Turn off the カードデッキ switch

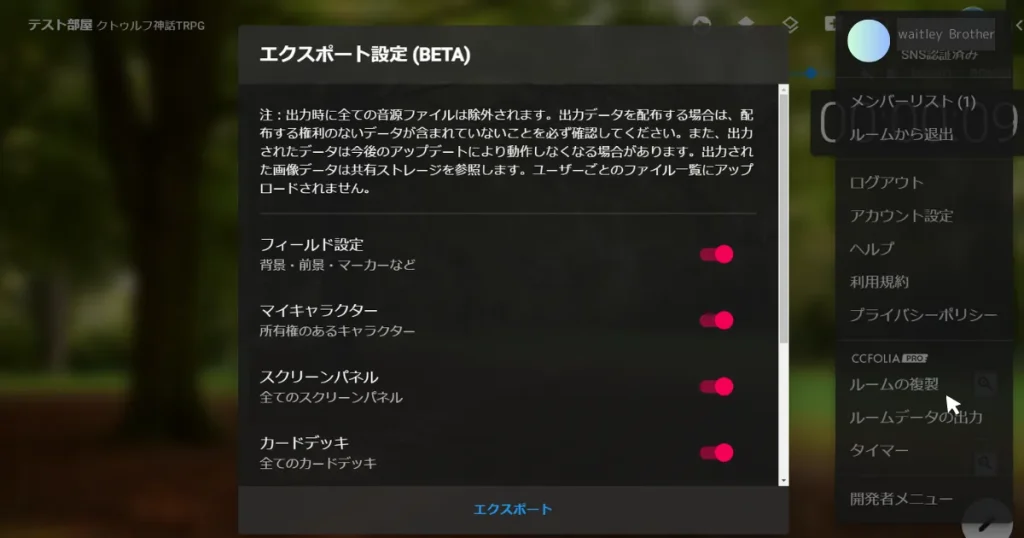tap(717, 452)
